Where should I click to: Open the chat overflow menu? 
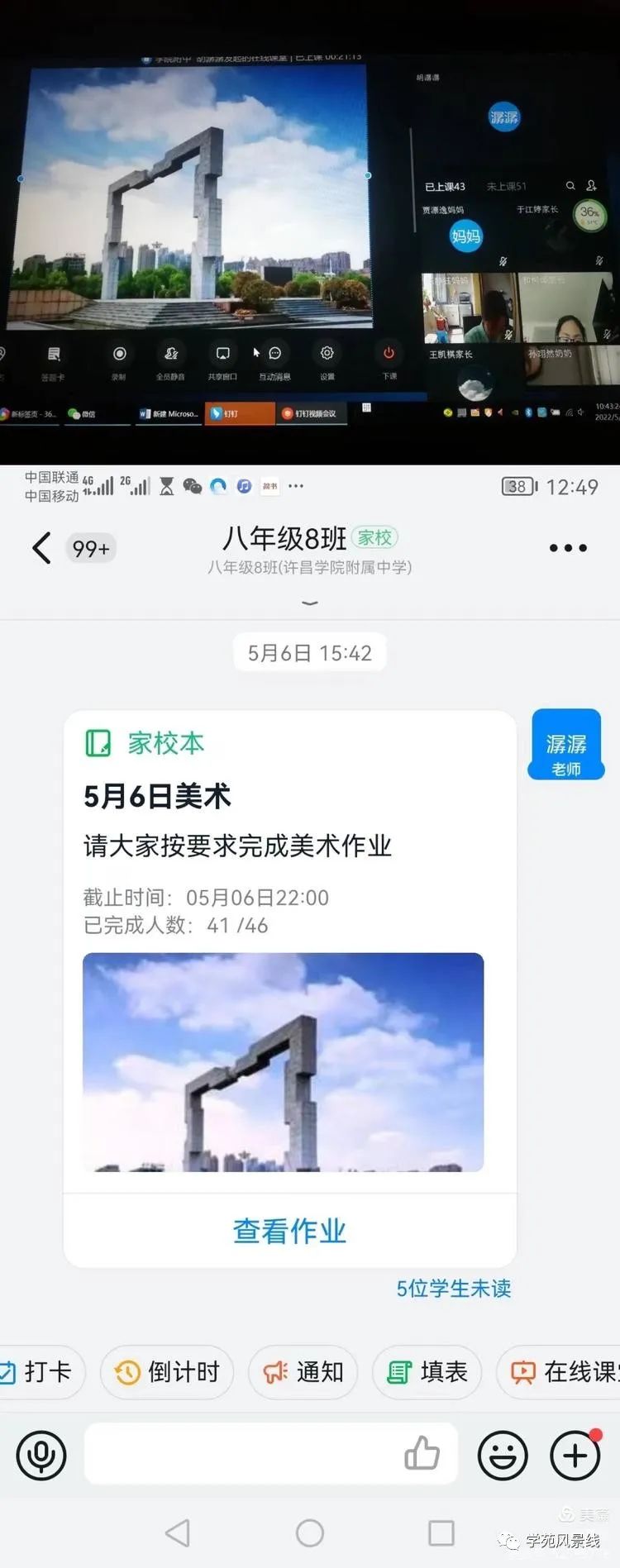568,548
